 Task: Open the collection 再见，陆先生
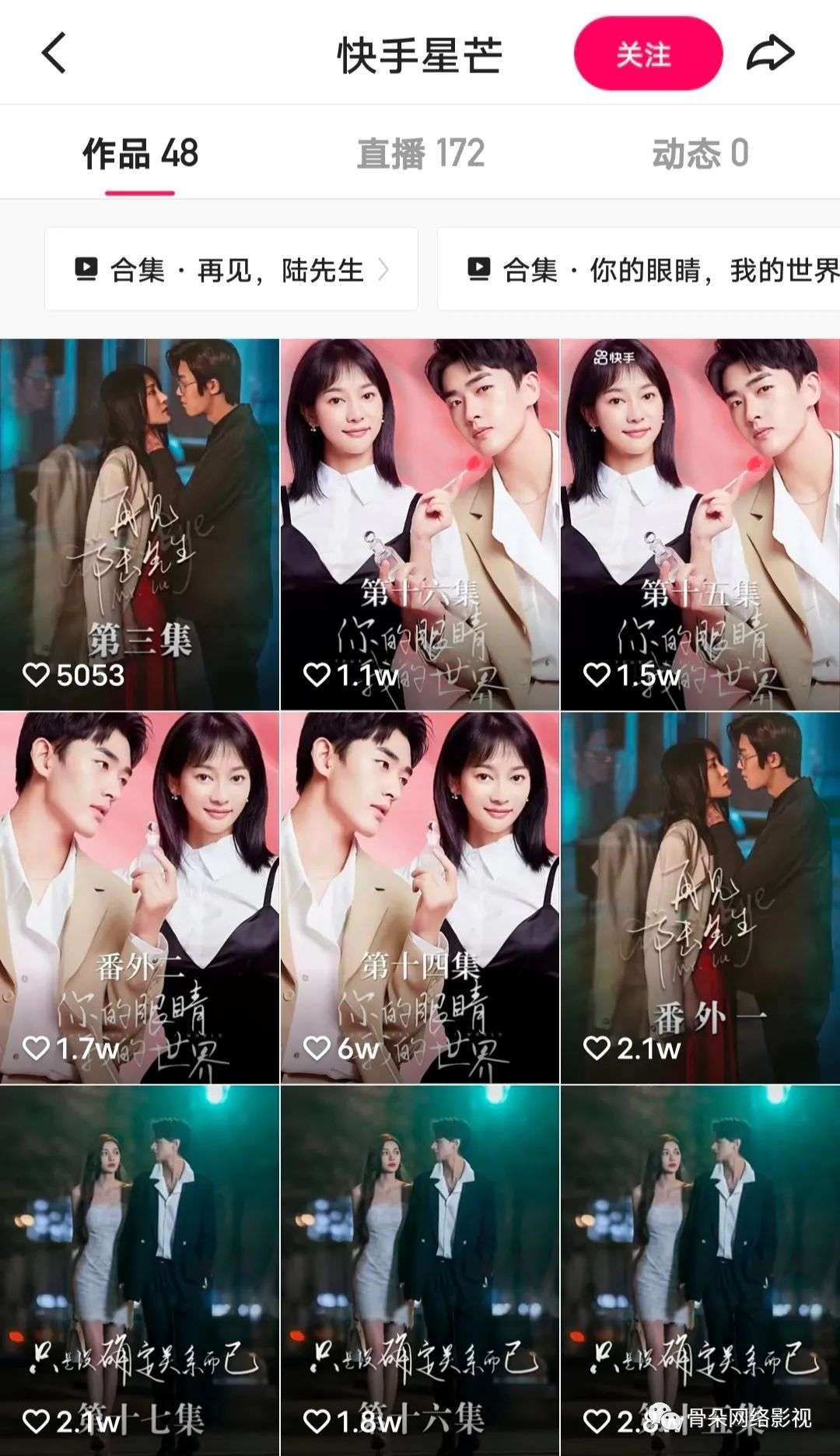coord(231,270)
